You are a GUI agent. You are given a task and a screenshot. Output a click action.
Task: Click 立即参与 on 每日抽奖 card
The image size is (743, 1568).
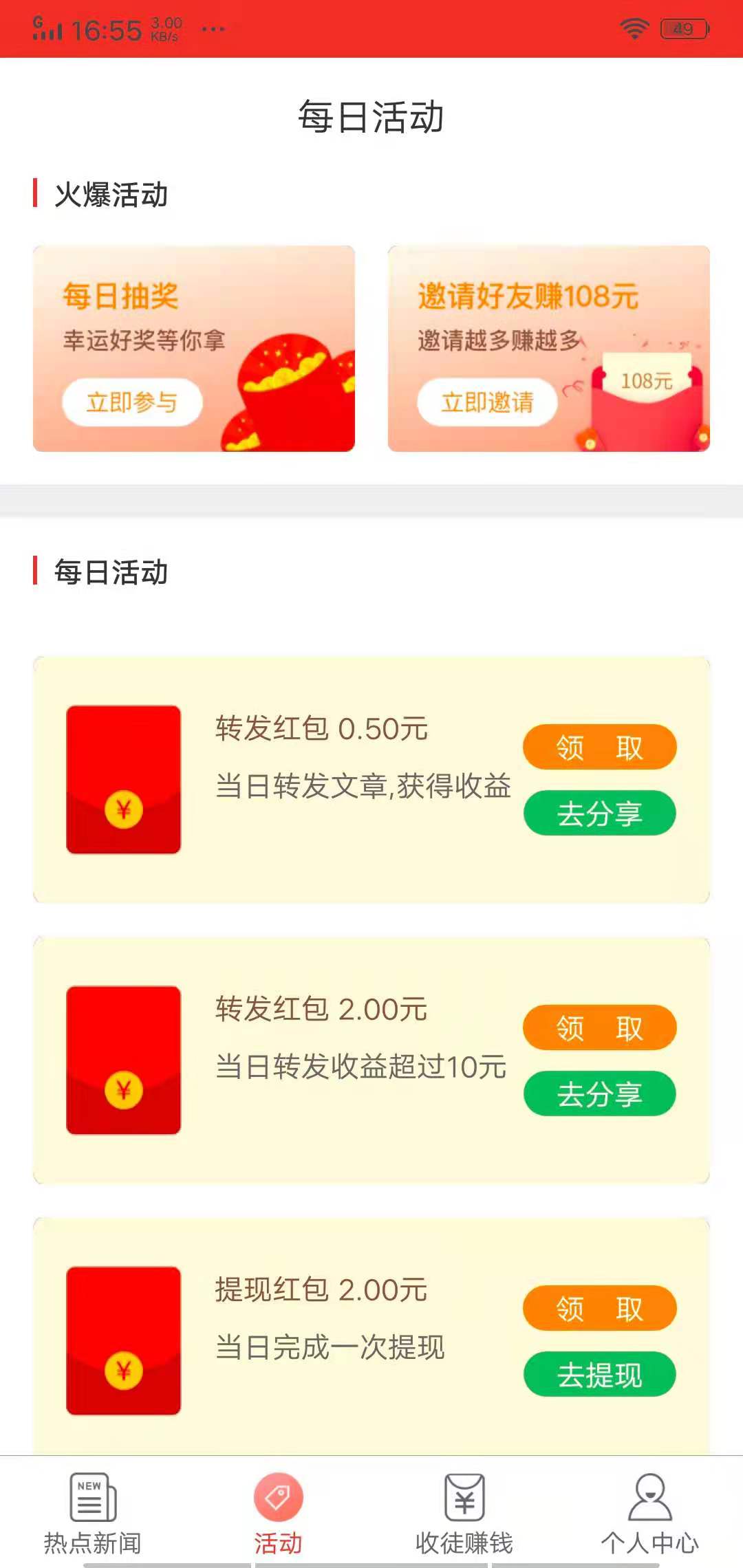point(133,402)
